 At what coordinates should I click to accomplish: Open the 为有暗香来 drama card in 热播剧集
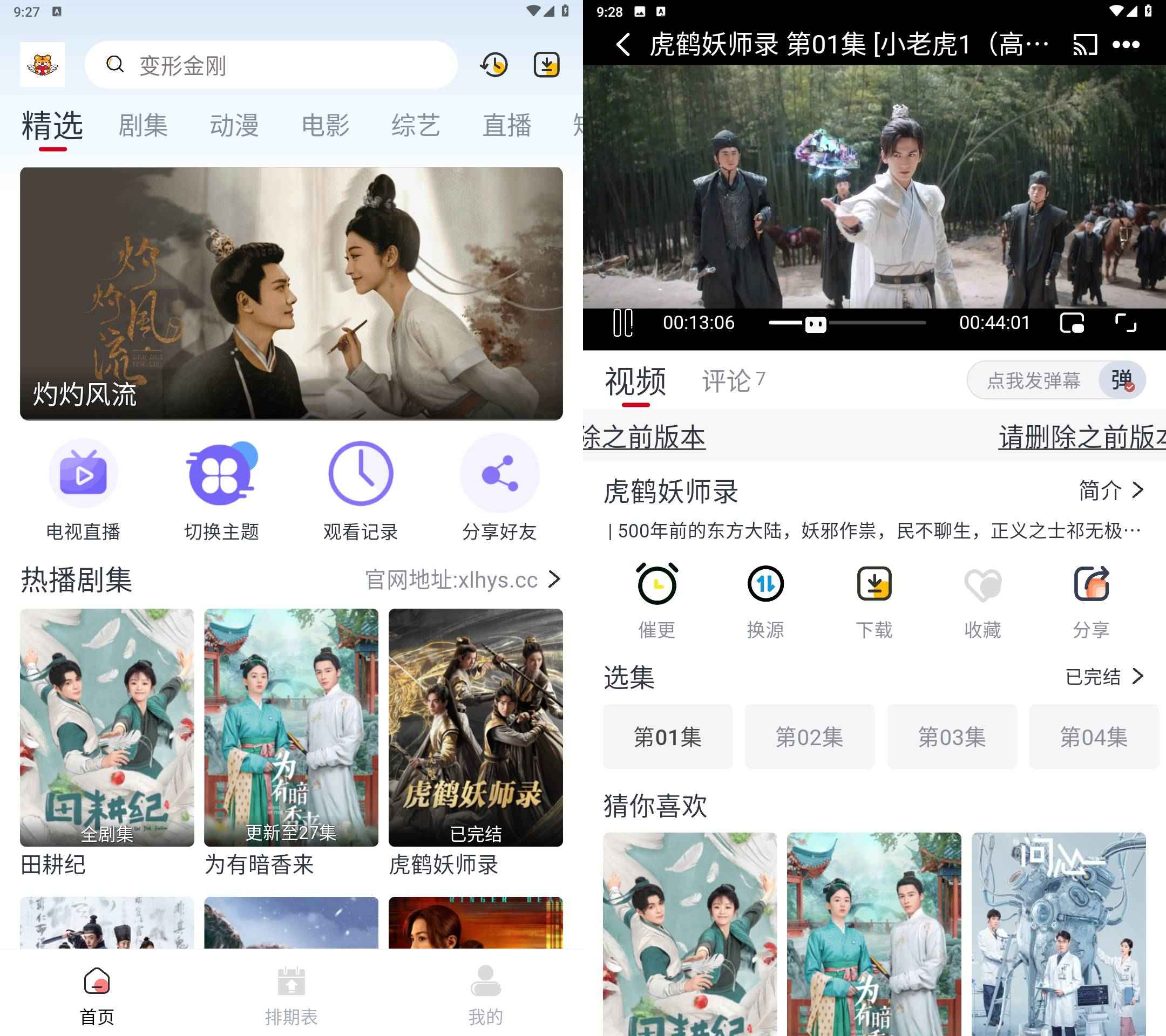tap(291, 741)
